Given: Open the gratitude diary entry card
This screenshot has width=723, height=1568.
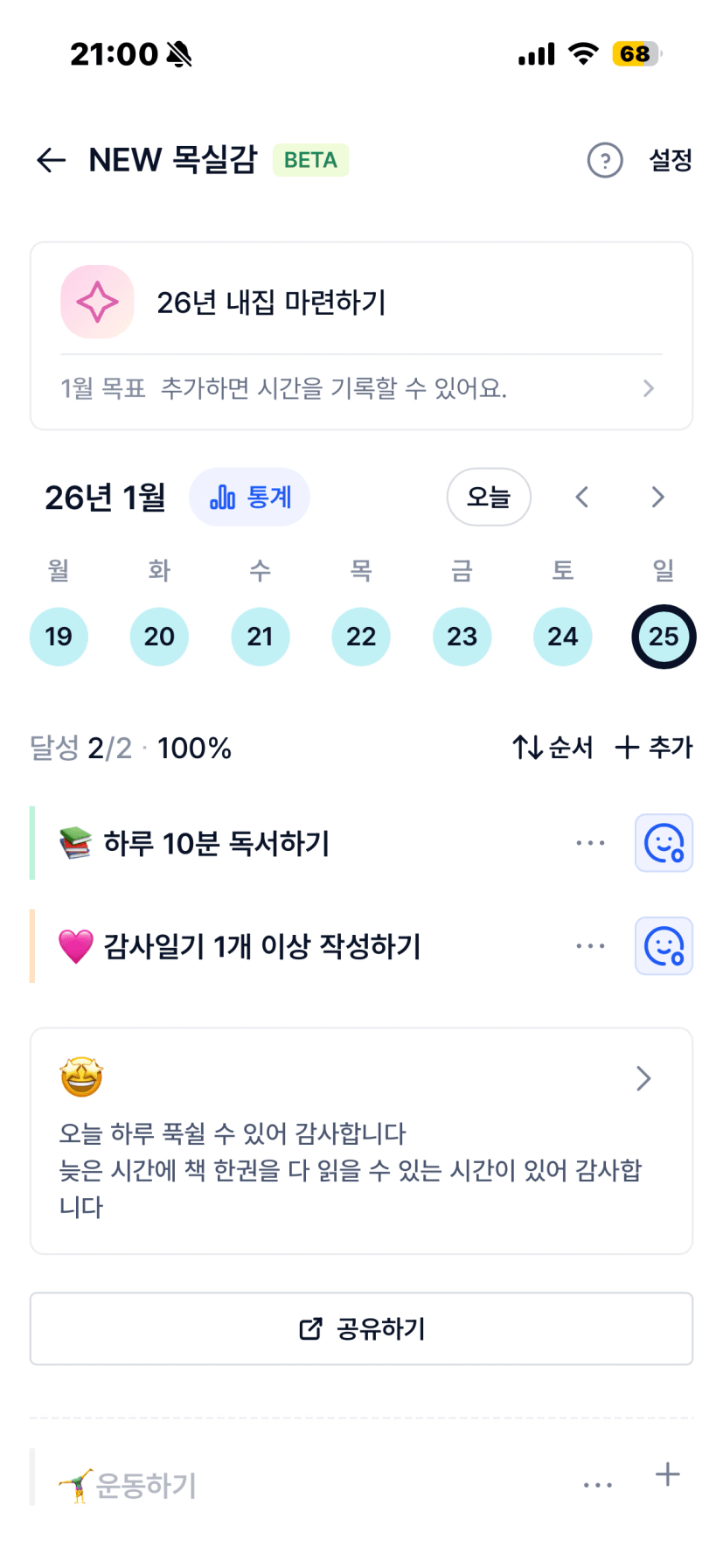Looking at the screenshot, I should (361, 1140).
